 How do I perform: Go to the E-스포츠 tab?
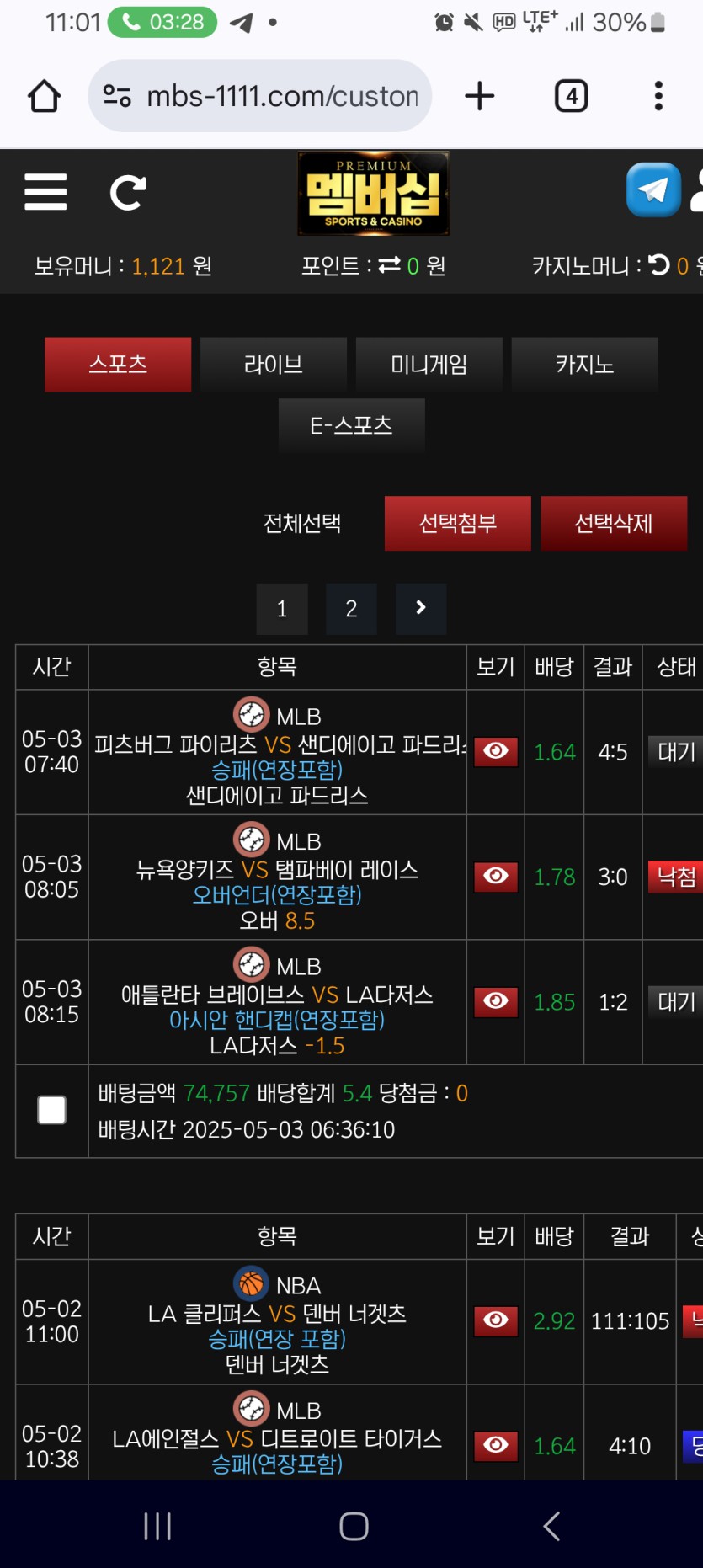pyautogui.click(x=352, y=425)
